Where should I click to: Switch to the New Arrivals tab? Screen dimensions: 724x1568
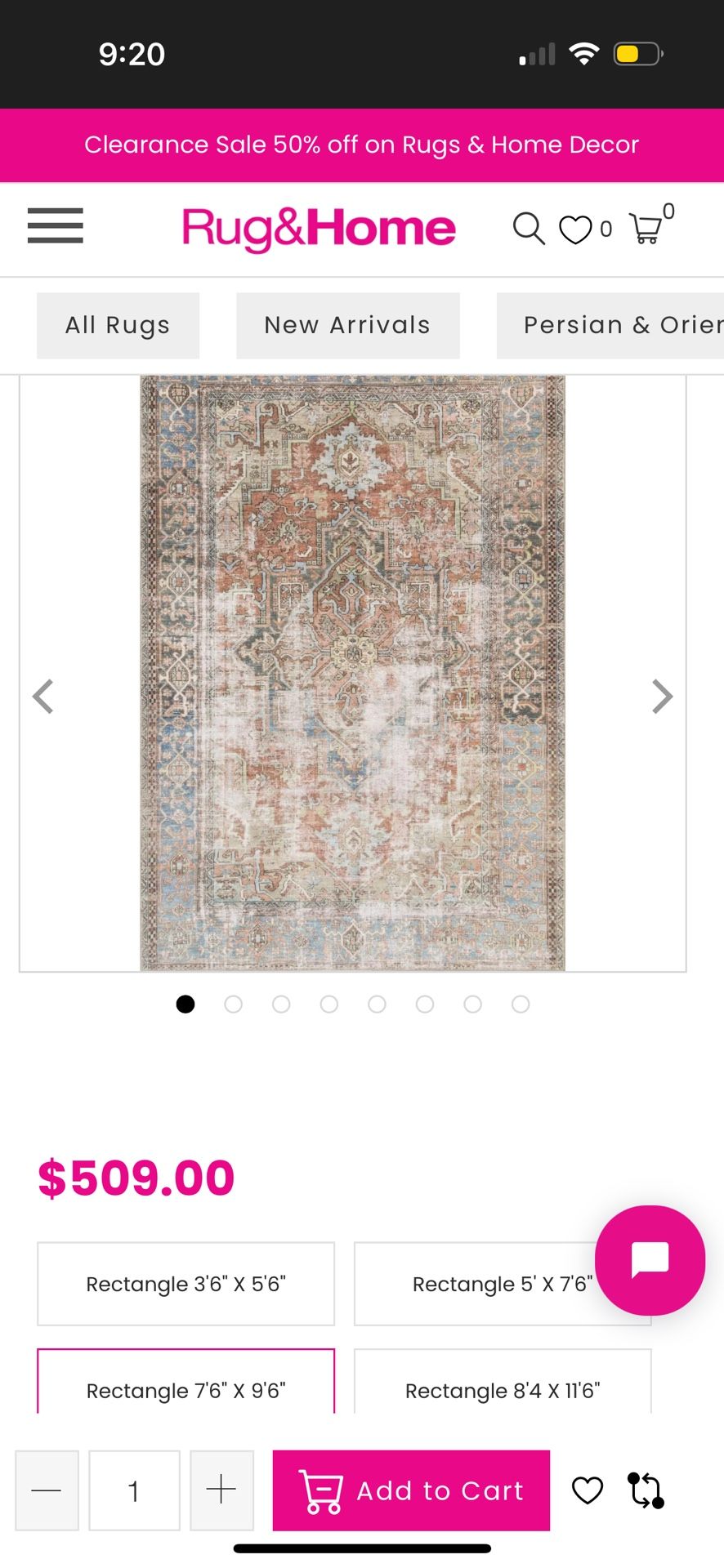coord(347,325)
